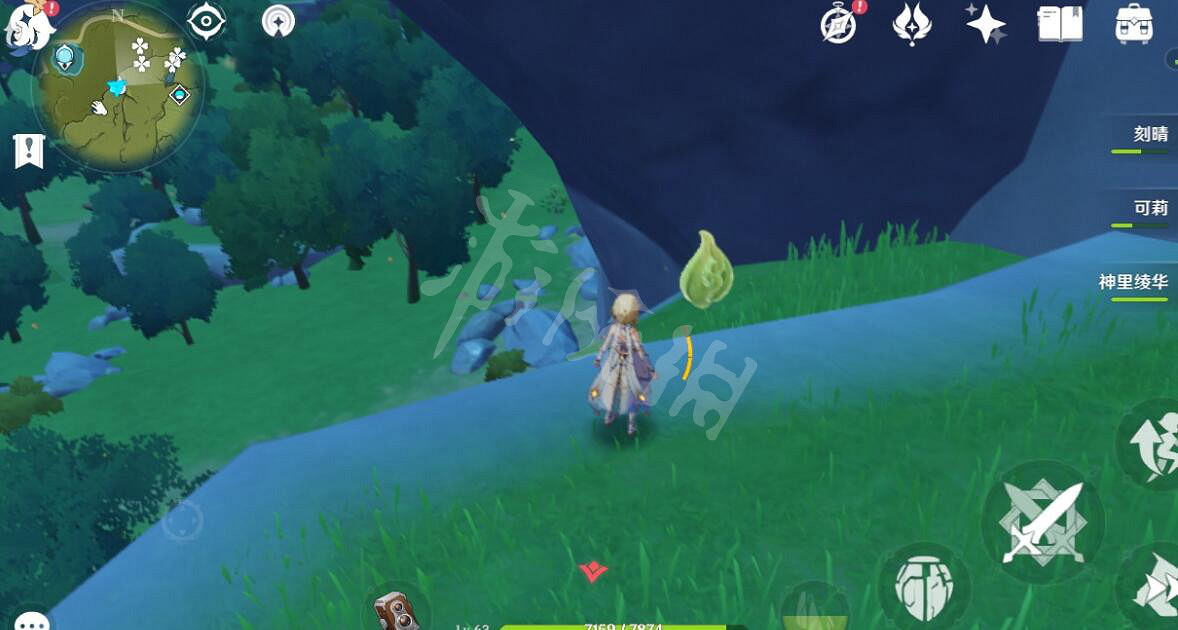This screenshot has height=630, width=1178.
Task: Open the adventurer handbook
Action: click(x=1060, y=24)
